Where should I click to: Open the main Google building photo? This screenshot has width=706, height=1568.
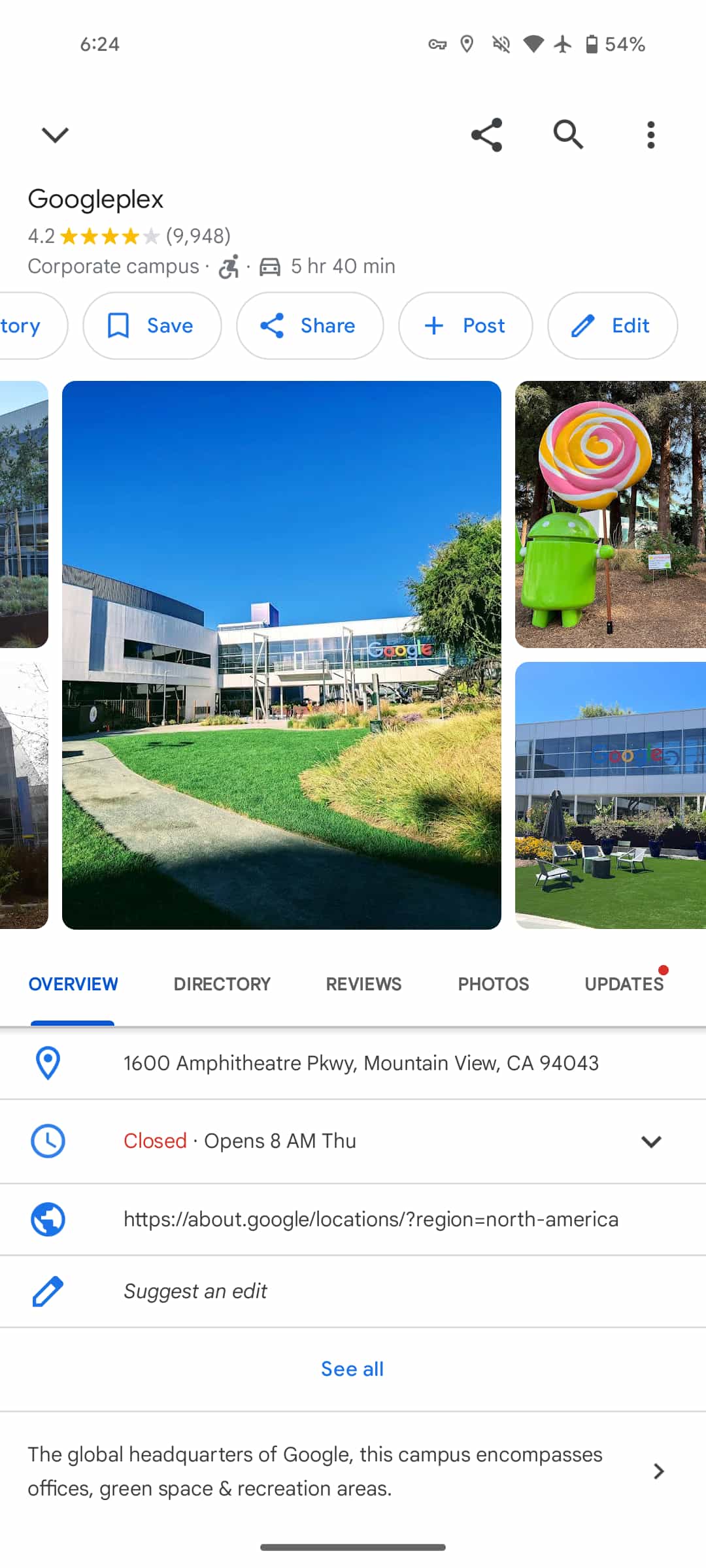coord(281,655)
